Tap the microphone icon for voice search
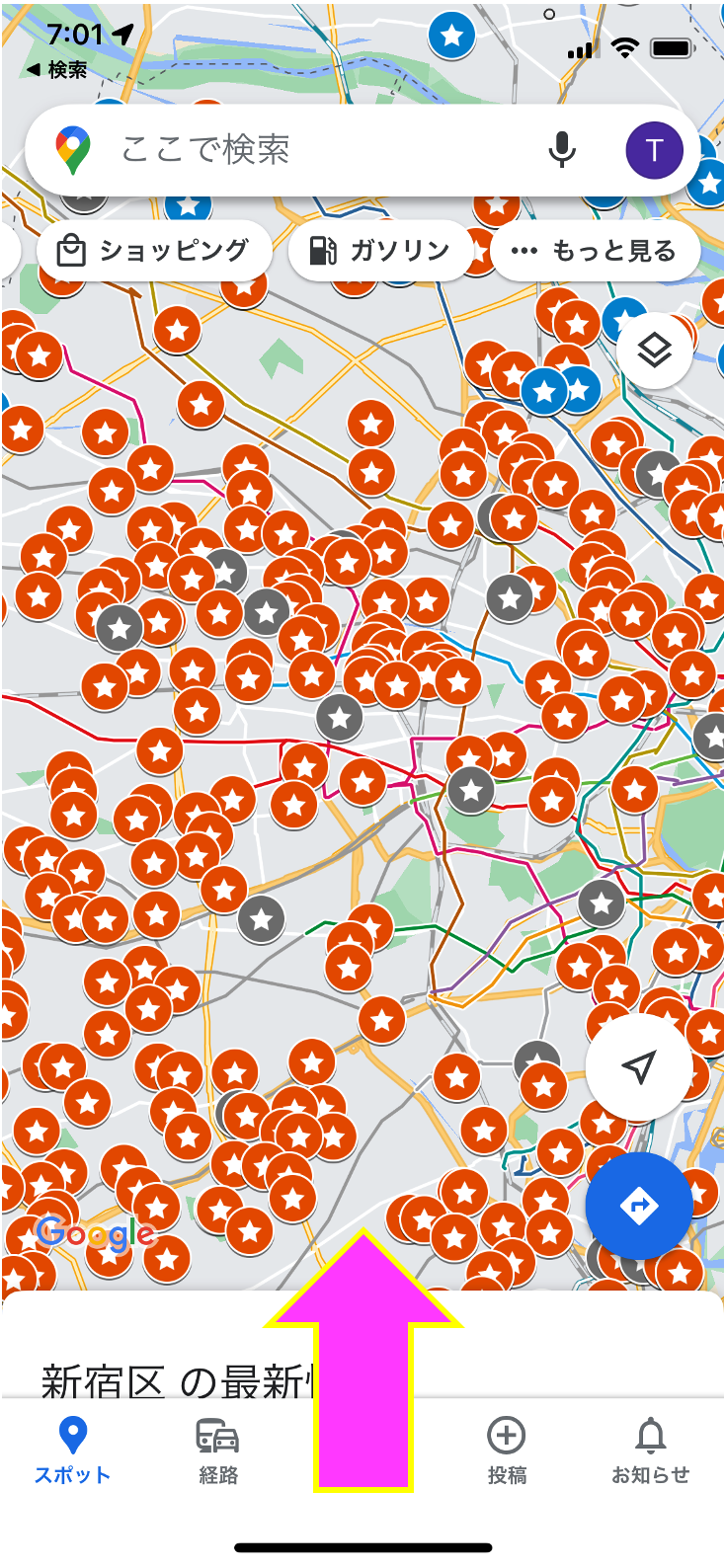Viewport: 725px width, 1568px height. click(561, 149)
